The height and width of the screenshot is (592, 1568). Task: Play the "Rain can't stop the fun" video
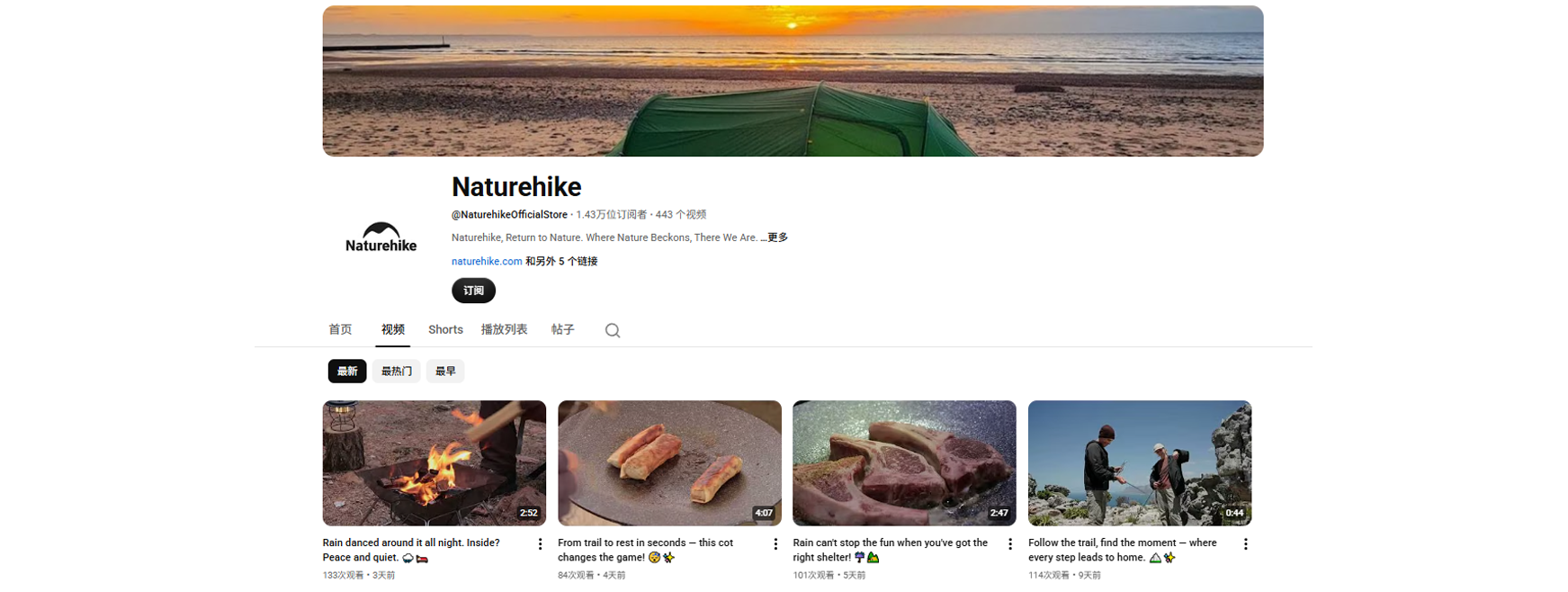904,462
